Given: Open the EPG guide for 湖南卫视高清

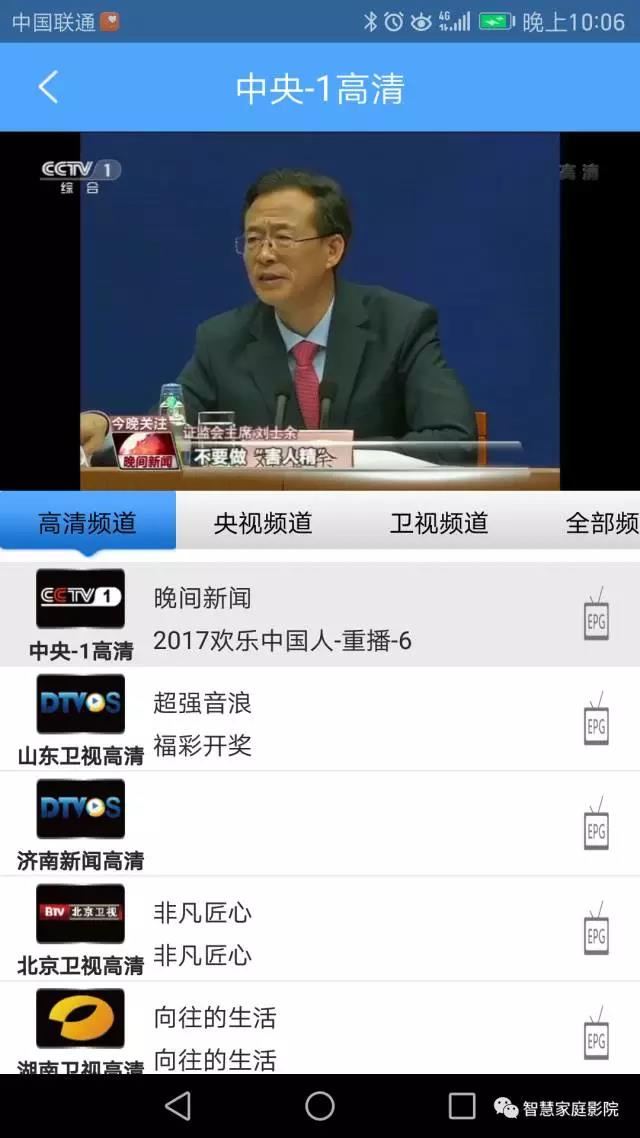Looking at the screenshot, I should (x=596, y=1034).
